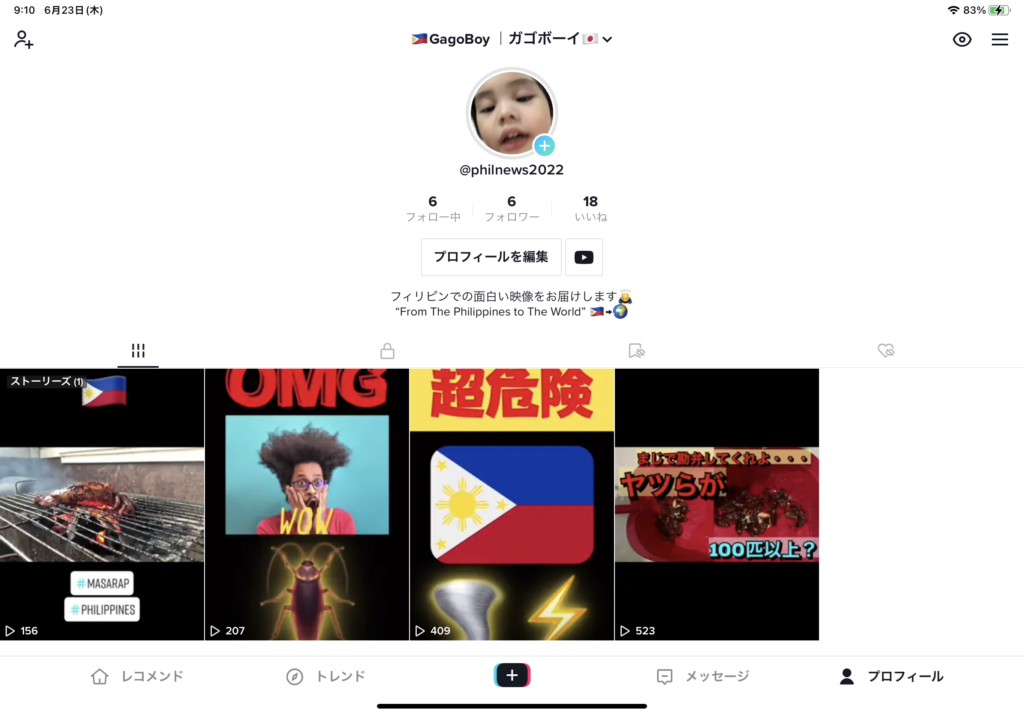Switch to the liked videos heart tab
Viewport: 1024px width, 715px height.
tap(885, 351)
